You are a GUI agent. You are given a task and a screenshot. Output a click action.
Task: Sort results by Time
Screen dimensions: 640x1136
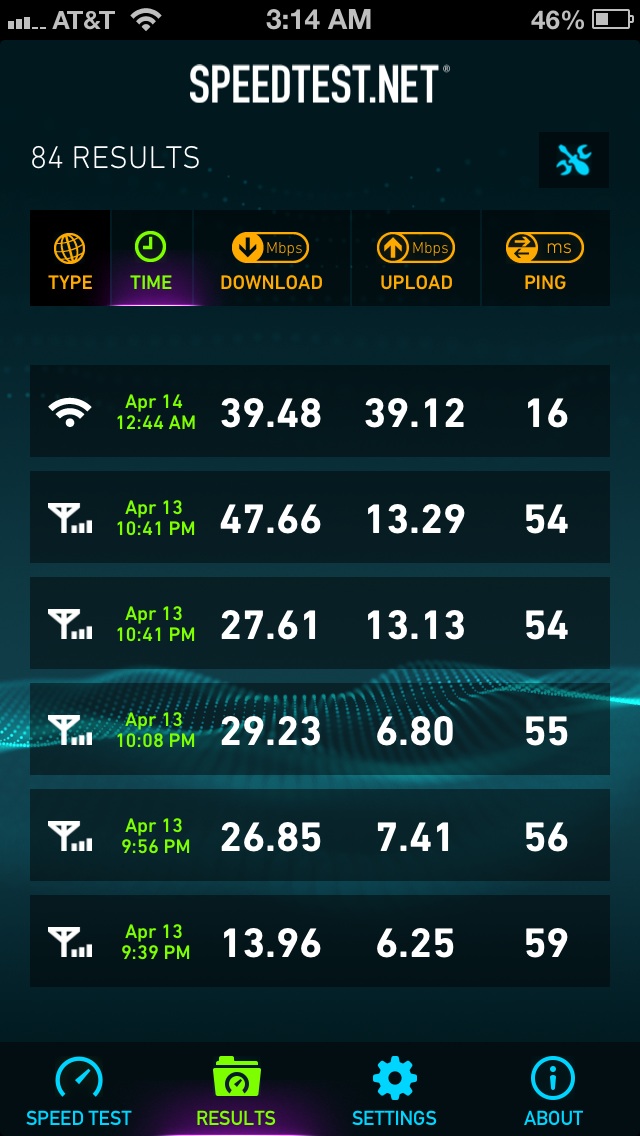click(x=151, y=258)
